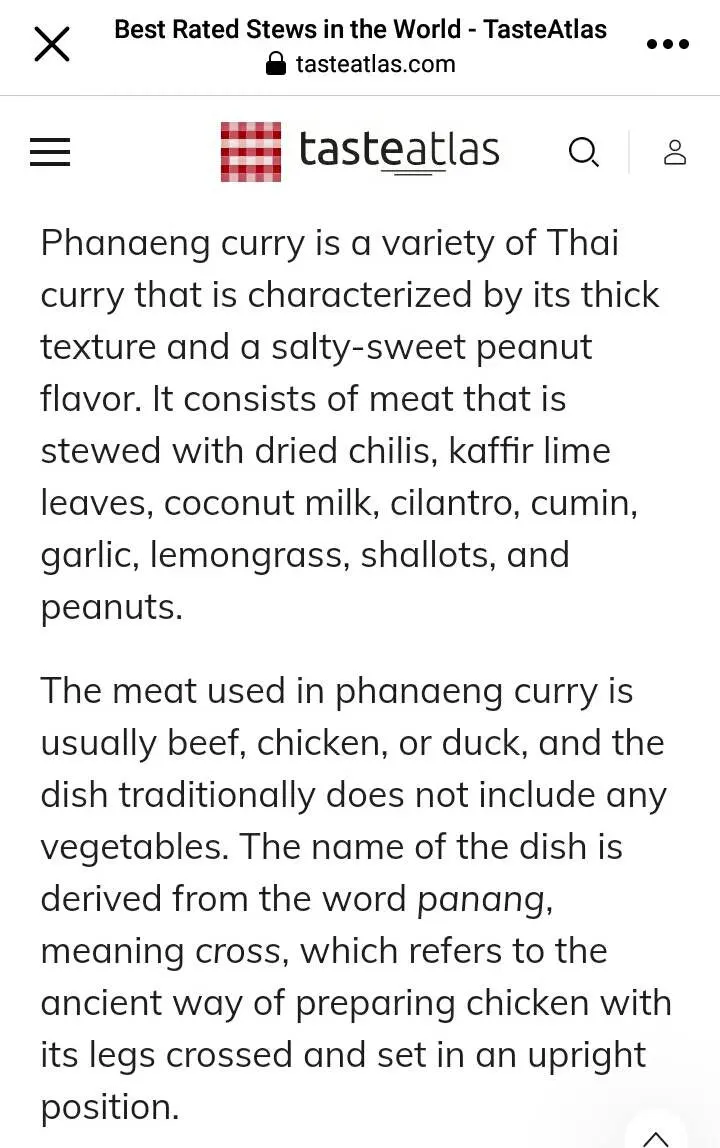Close the in-app browser page
720x1148 pixels.
coord(52,45)
